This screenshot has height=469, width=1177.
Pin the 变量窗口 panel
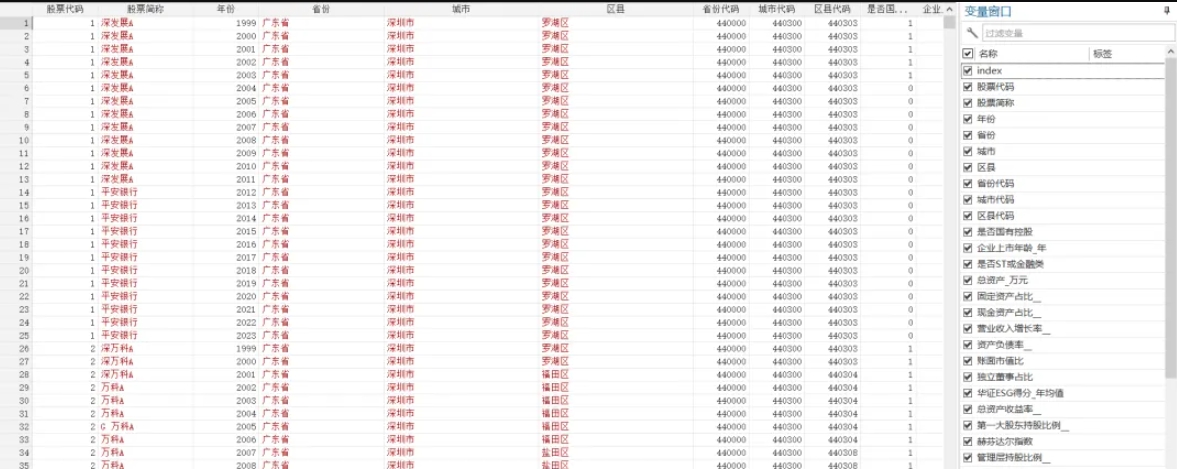click(x=1167, y=11)
